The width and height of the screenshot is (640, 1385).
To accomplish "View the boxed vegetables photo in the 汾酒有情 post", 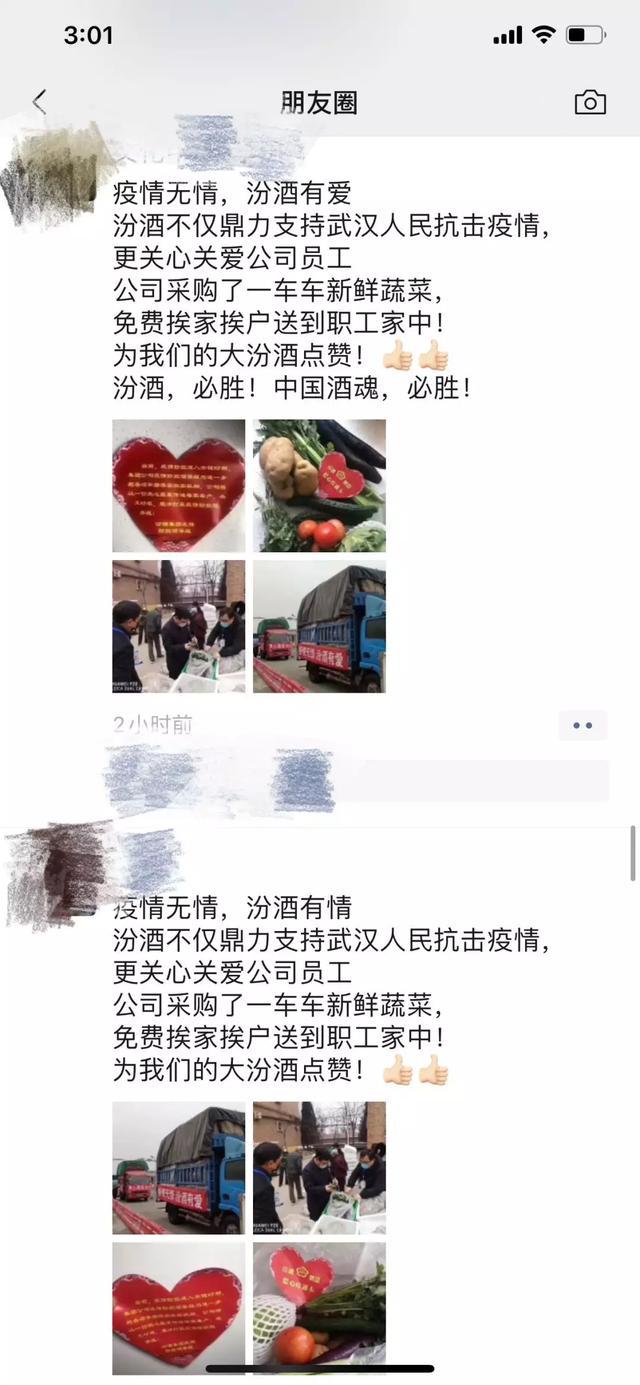I will coord(319,1308).
